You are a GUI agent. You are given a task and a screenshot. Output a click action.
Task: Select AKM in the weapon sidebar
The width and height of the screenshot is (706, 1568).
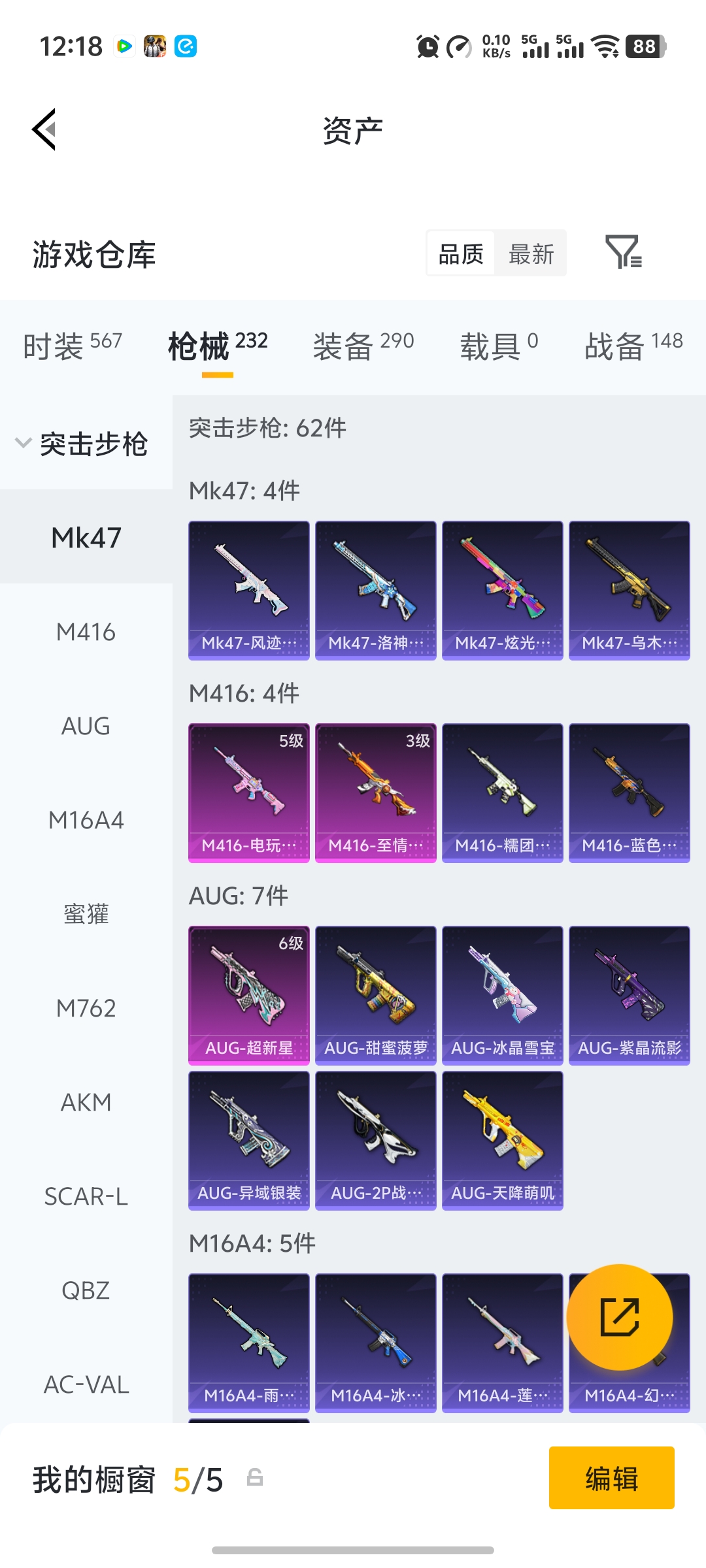click(86, 1102)
